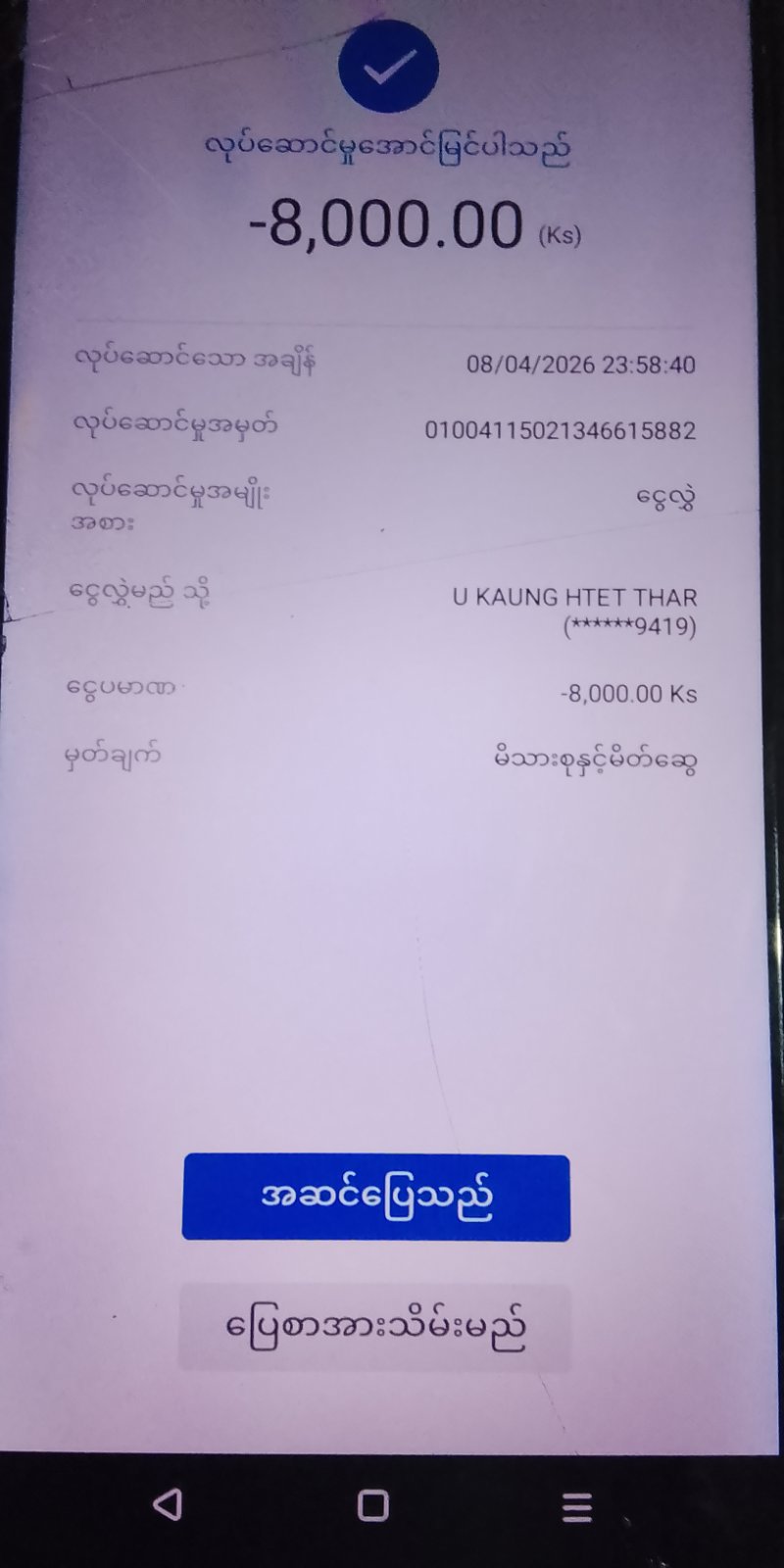The height and width of the screenshot is (1568, 784).
Task: Go back using the system back button
Action: (x=169, y=1504)
